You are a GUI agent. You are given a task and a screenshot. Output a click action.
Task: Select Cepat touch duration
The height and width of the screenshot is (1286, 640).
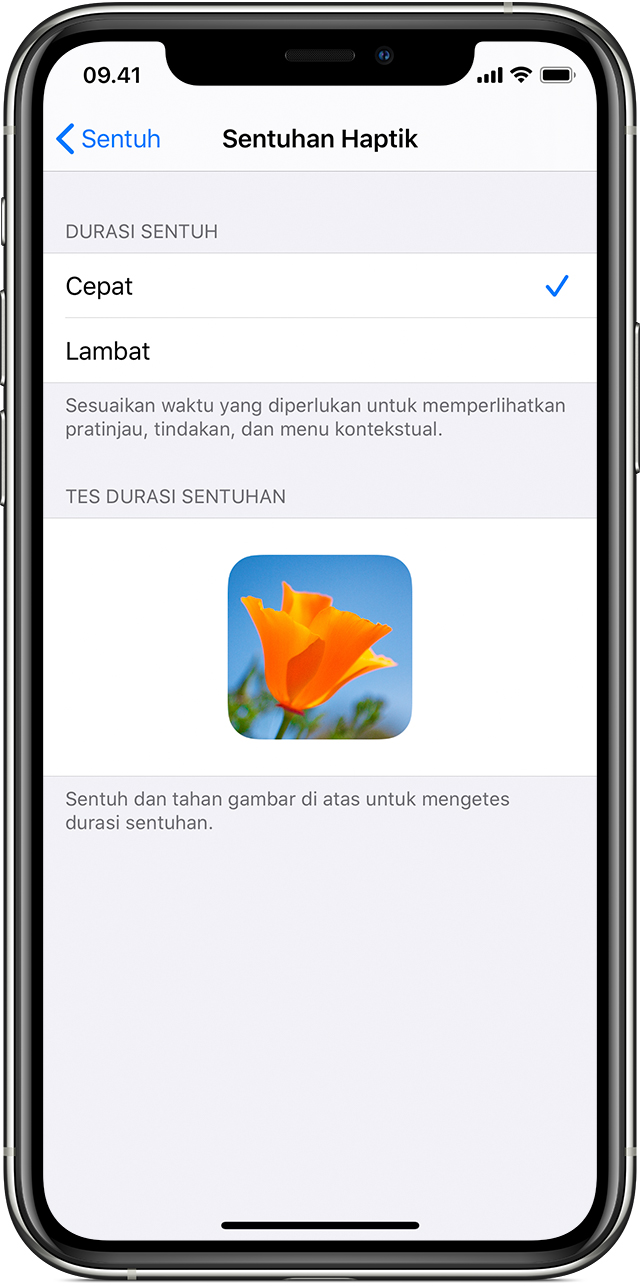tap(320, 286)
